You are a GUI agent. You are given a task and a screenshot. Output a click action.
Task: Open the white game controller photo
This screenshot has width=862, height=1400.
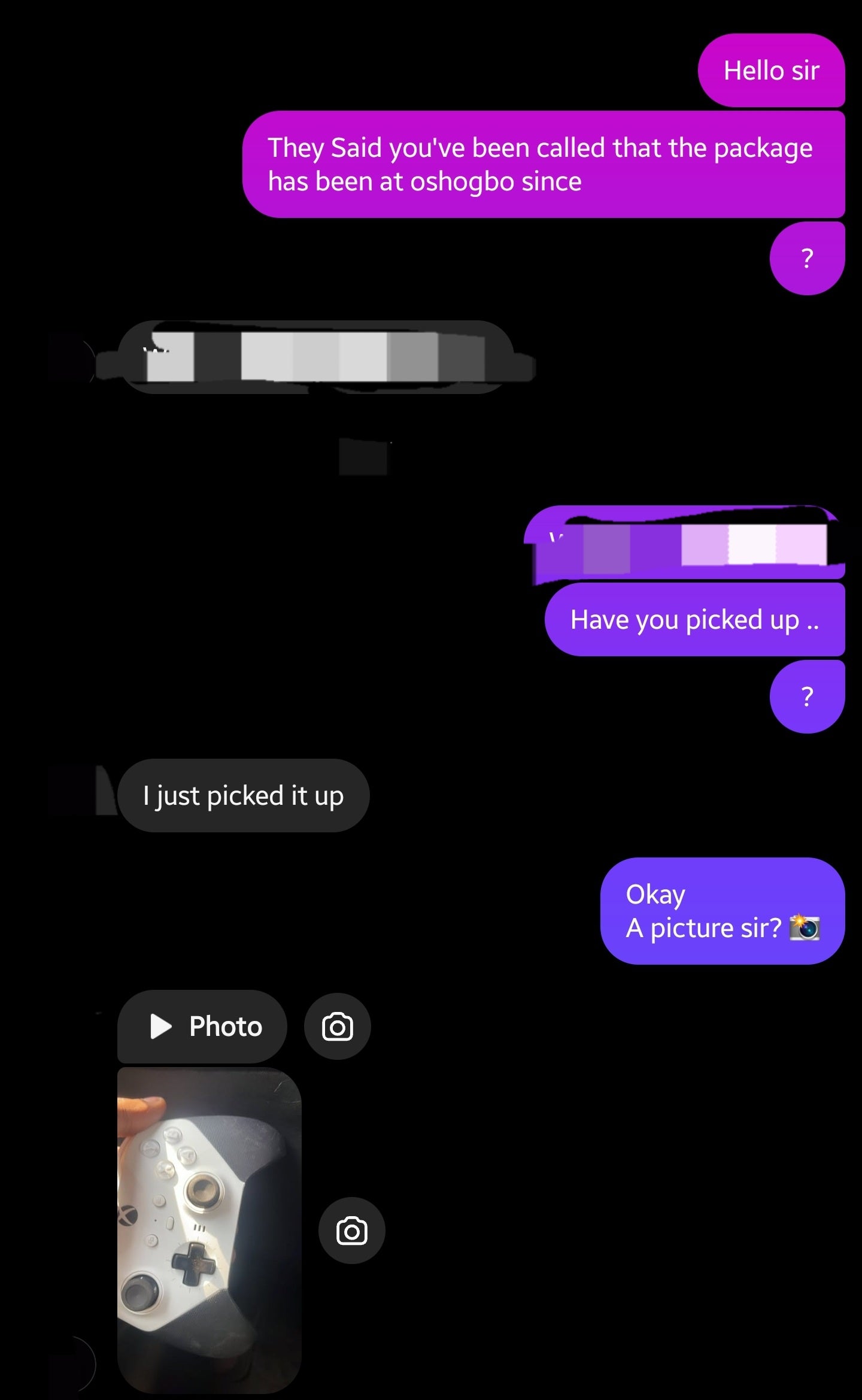pos(209,1231)
